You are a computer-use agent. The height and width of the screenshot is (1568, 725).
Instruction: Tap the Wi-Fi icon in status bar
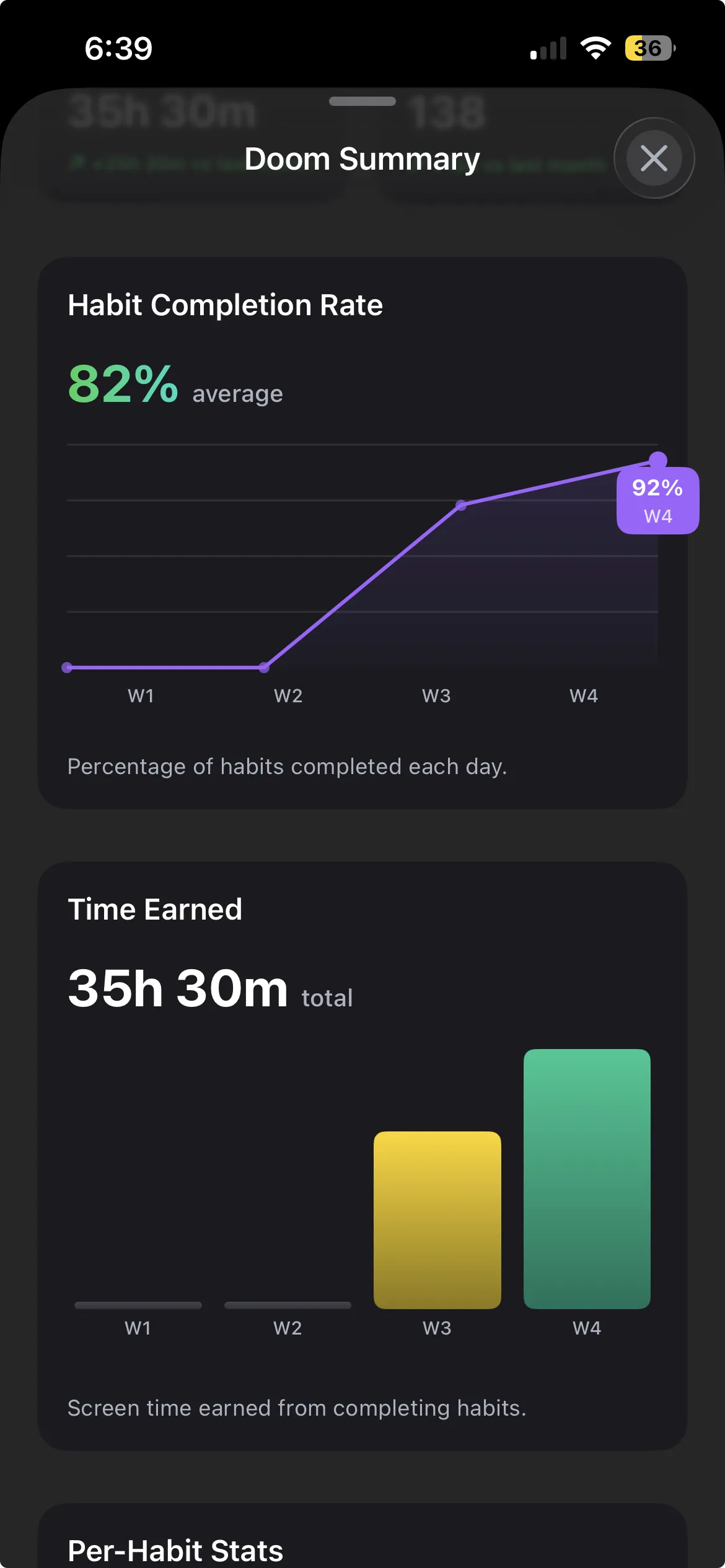coord(595,48)
